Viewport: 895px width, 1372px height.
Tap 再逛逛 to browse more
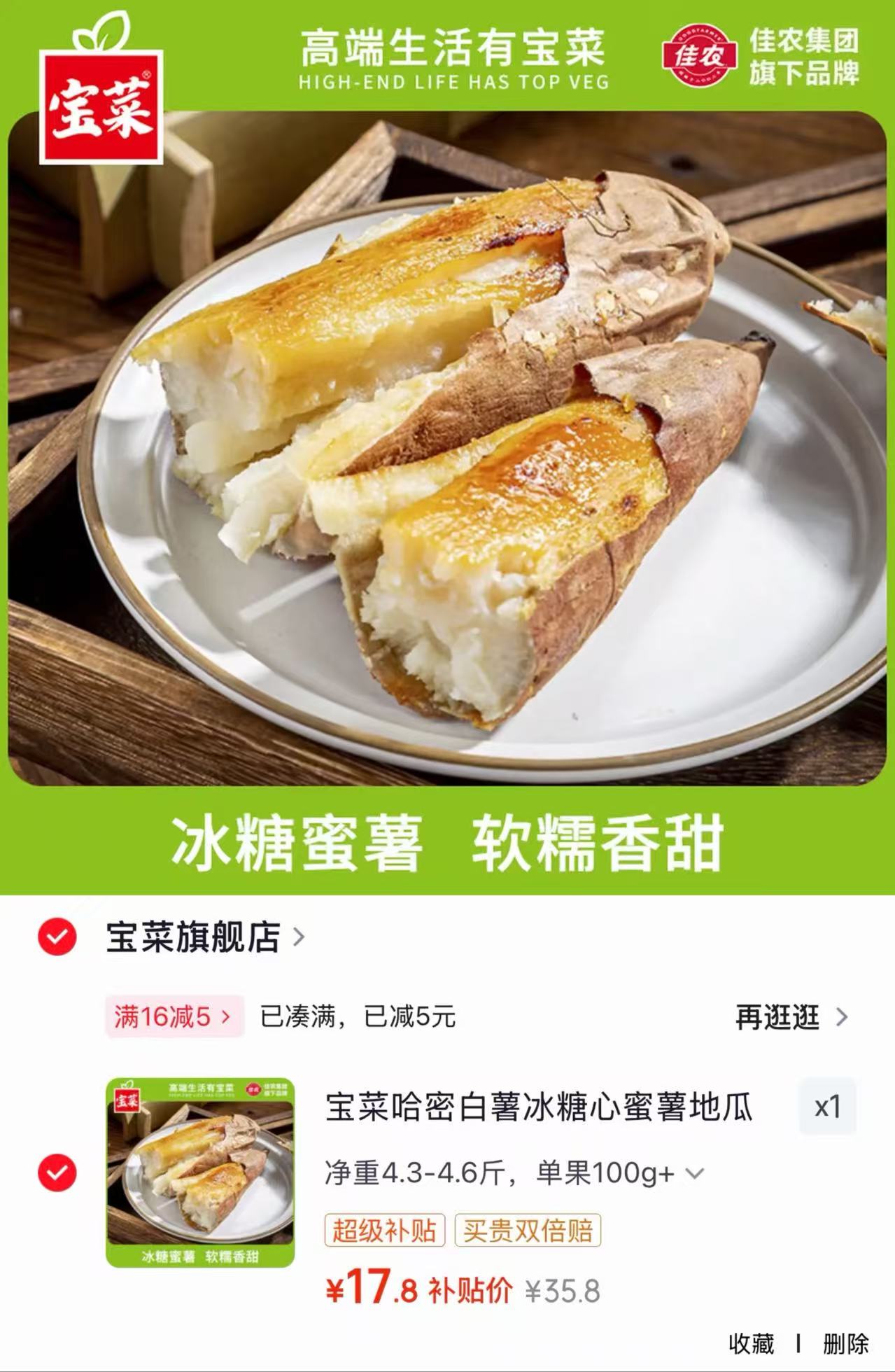(x=791, y=1016)
